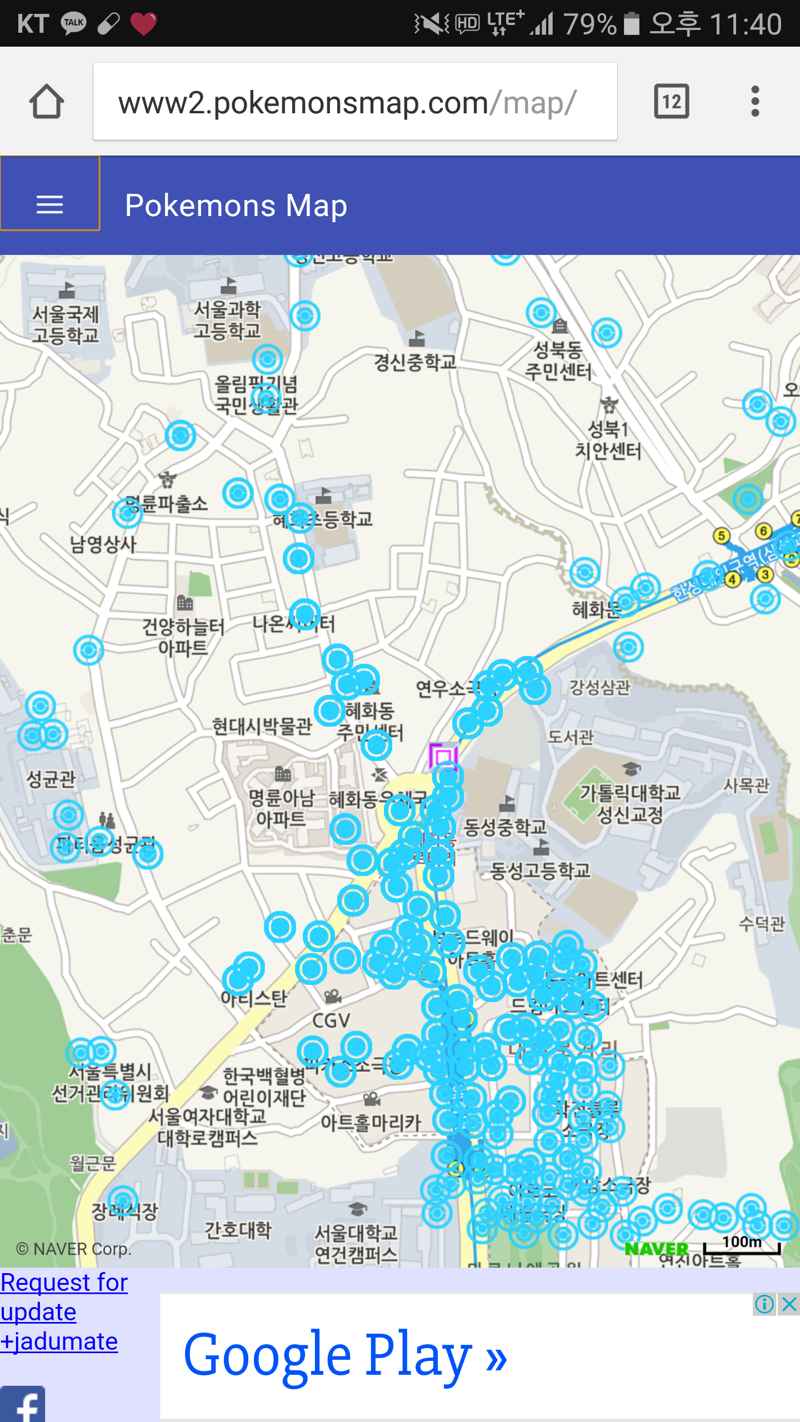The image size is (800, 1422).
Task: Edit the pokemonsmap.com address bar
Action: click(x=350, y=102)
